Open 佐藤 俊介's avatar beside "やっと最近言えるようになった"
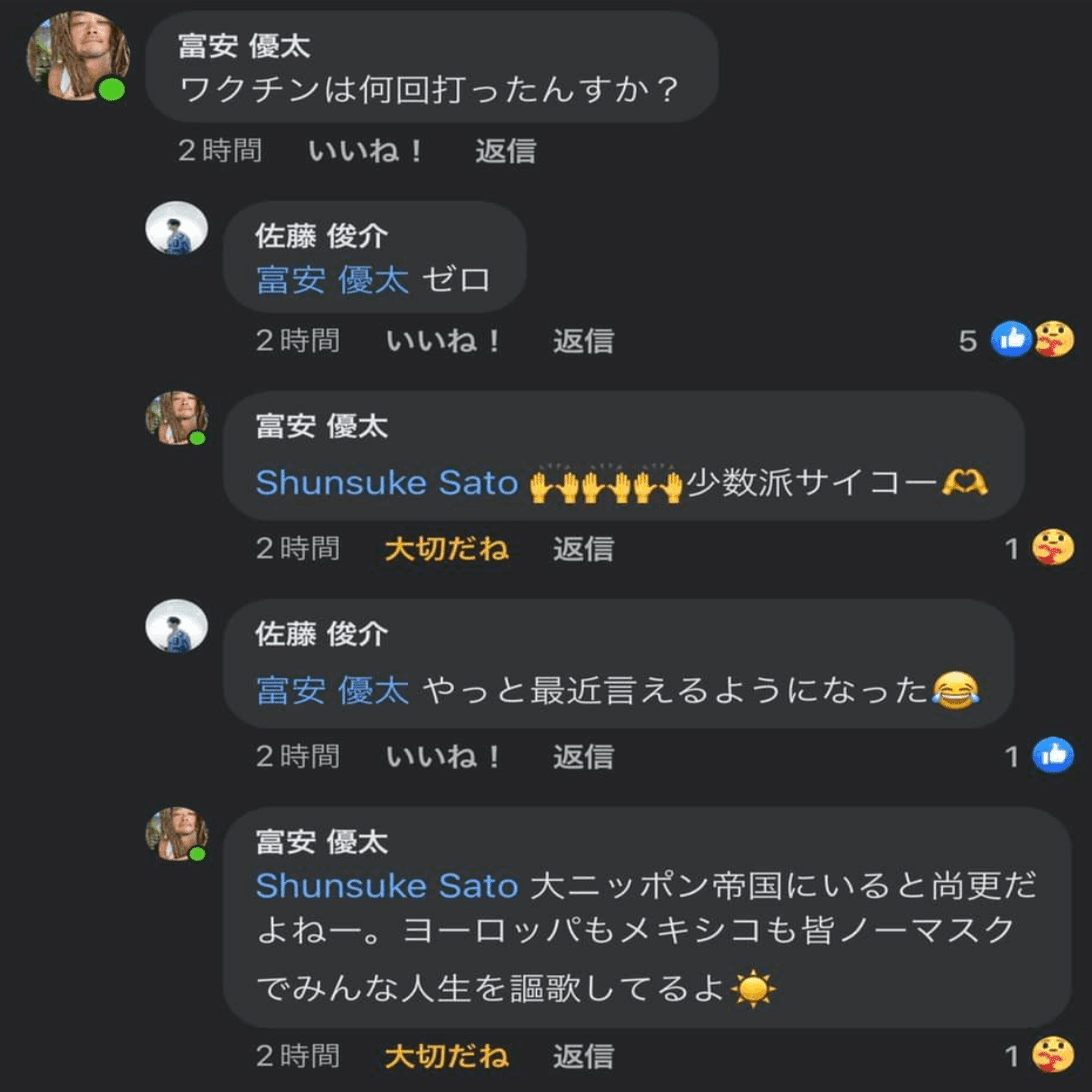 [x=176, y=626]
